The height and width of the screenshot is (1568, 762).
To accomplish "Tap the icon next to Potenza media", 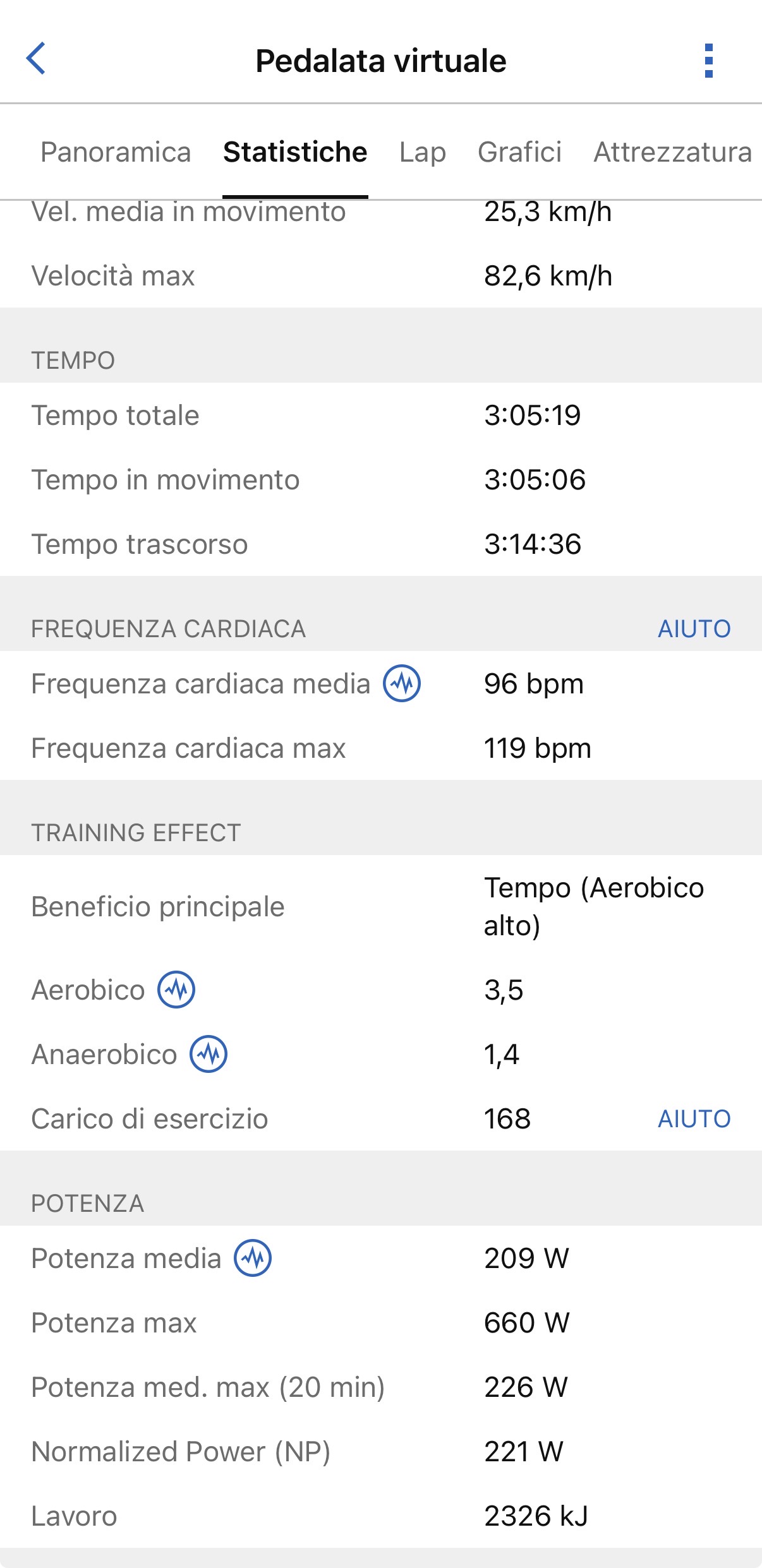I will [253, 1258].
